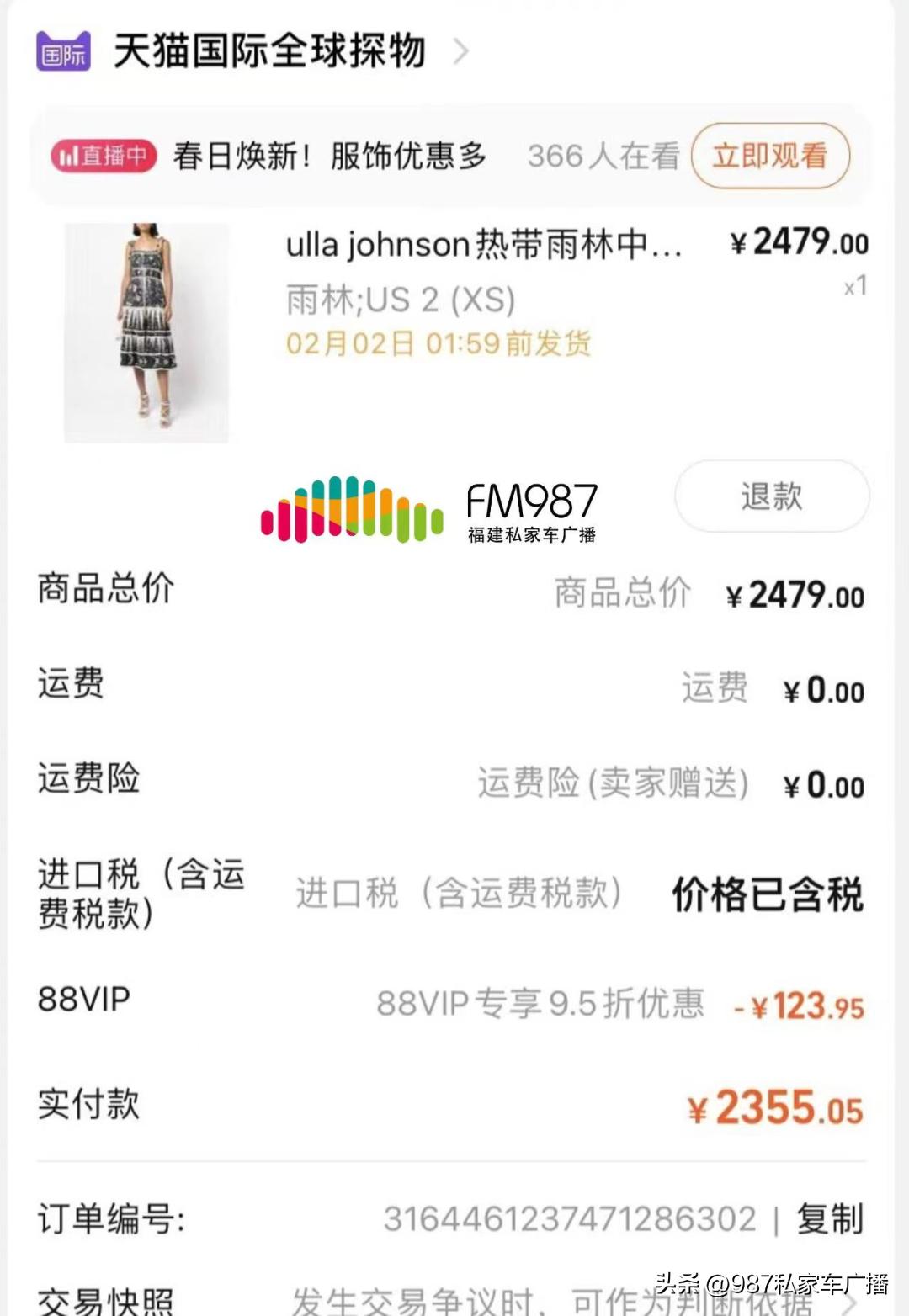
Task: Click the 退款 refund button
Action: [770, 496]
